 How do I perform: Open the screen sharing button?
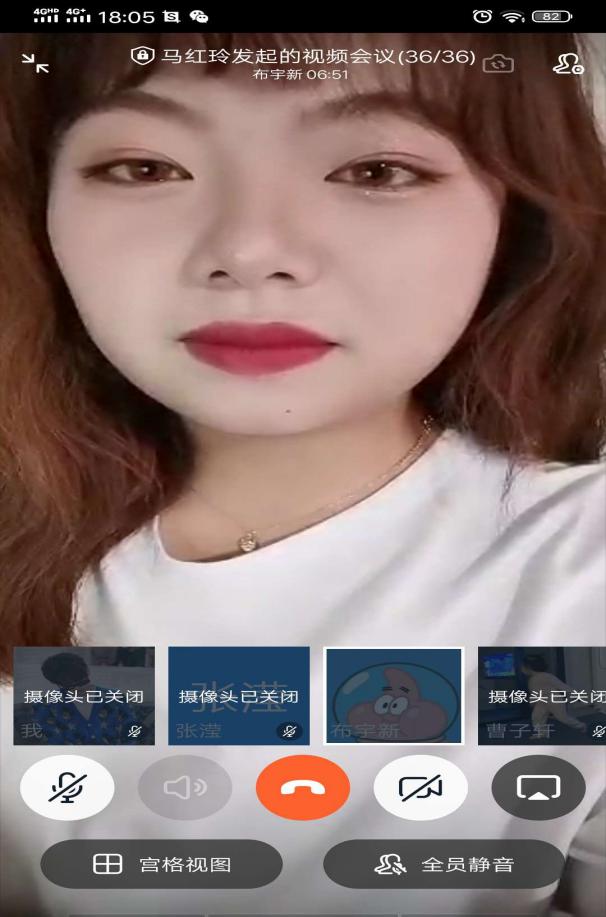click(x=538, y=788)
